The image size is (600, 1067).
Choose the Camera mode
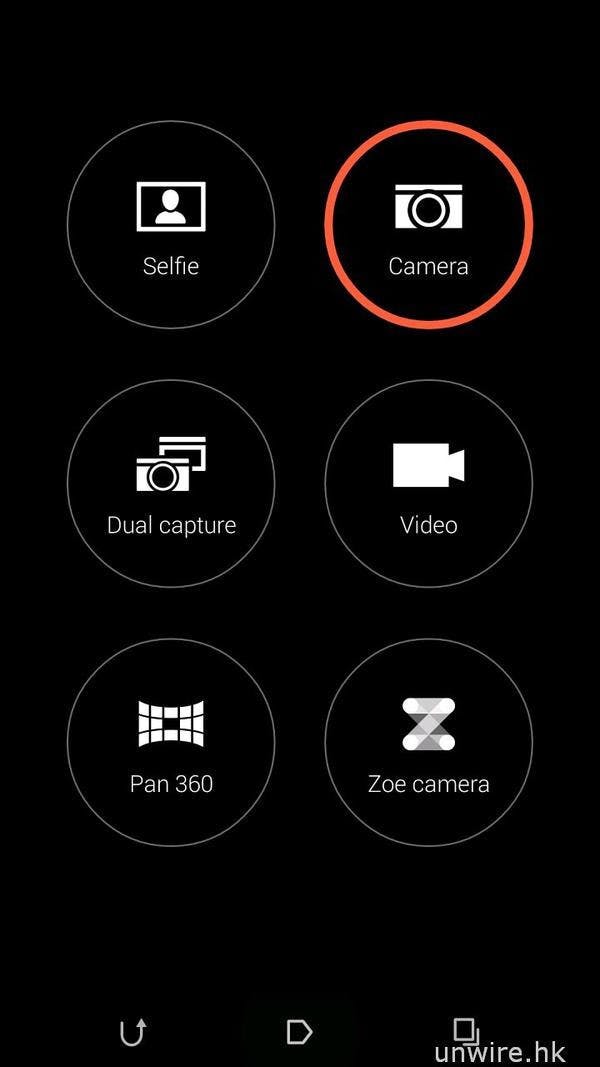click(428, 225)
